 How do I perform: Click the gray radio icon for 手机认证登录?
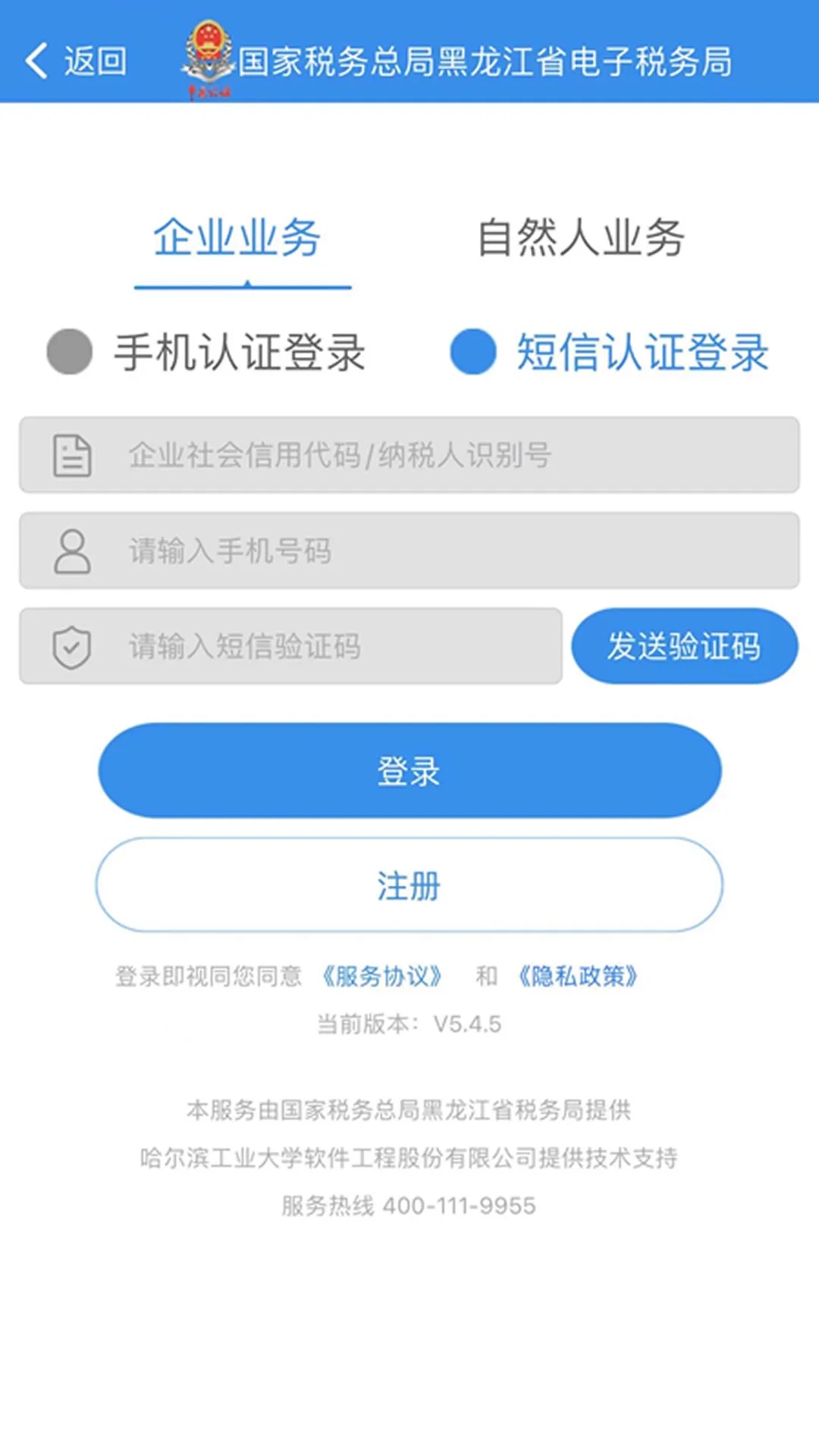point(69,352)
